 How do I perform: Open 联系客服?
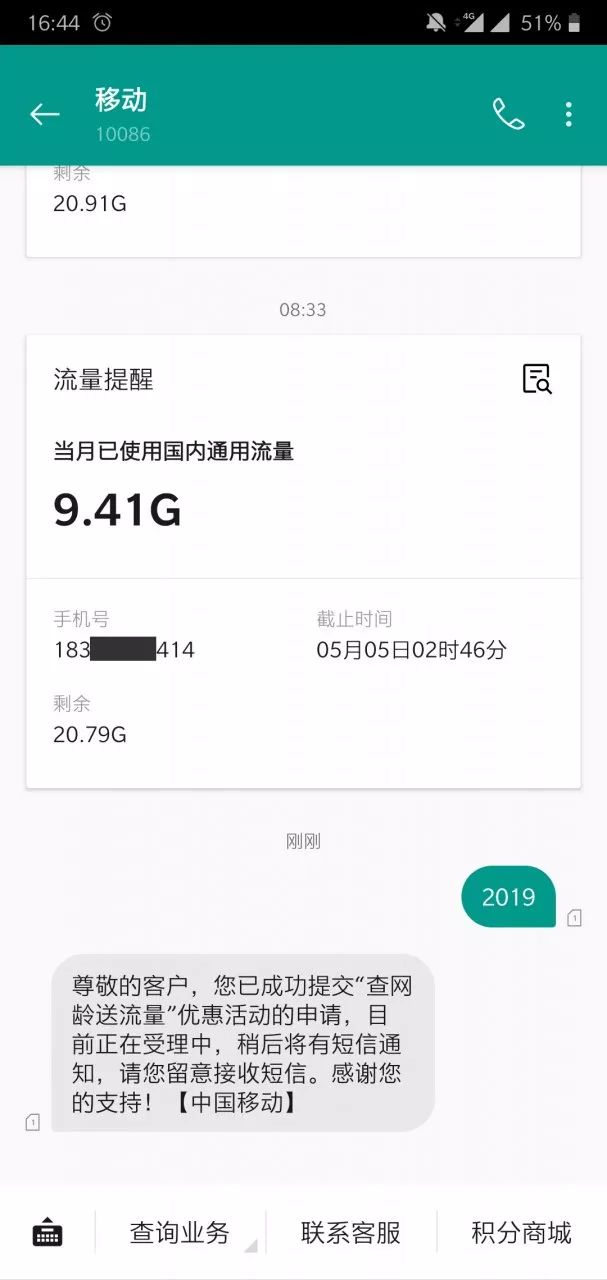350,1233
